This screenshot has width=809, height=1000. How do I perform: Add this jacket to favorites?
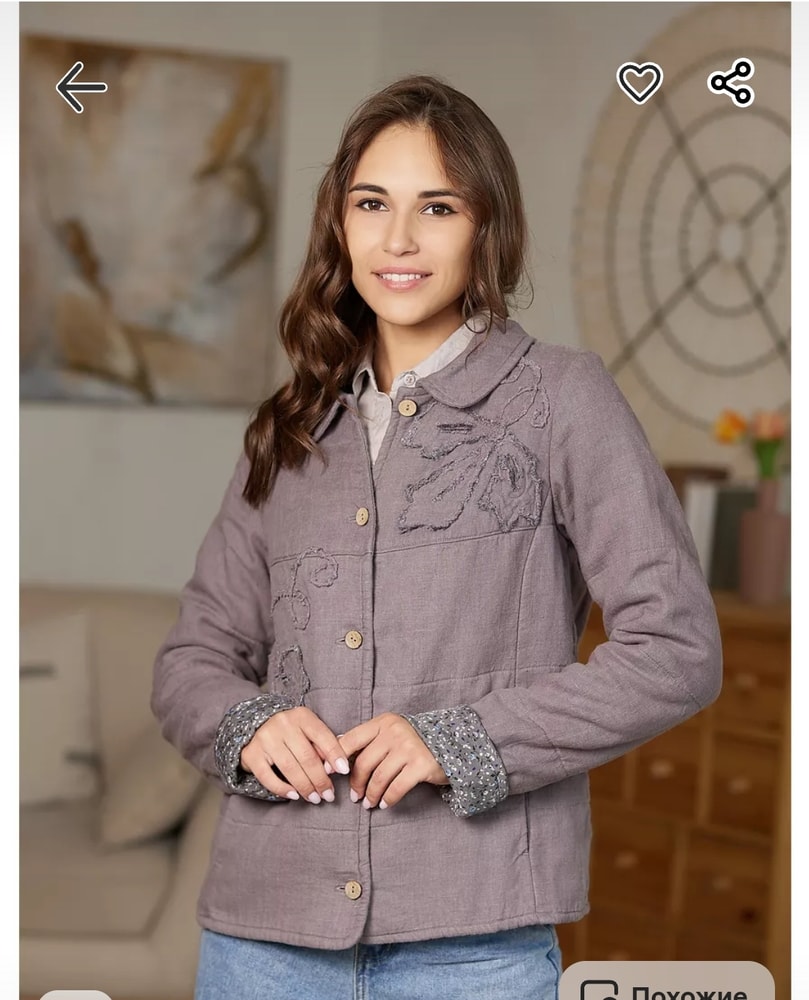coord(639,82)
